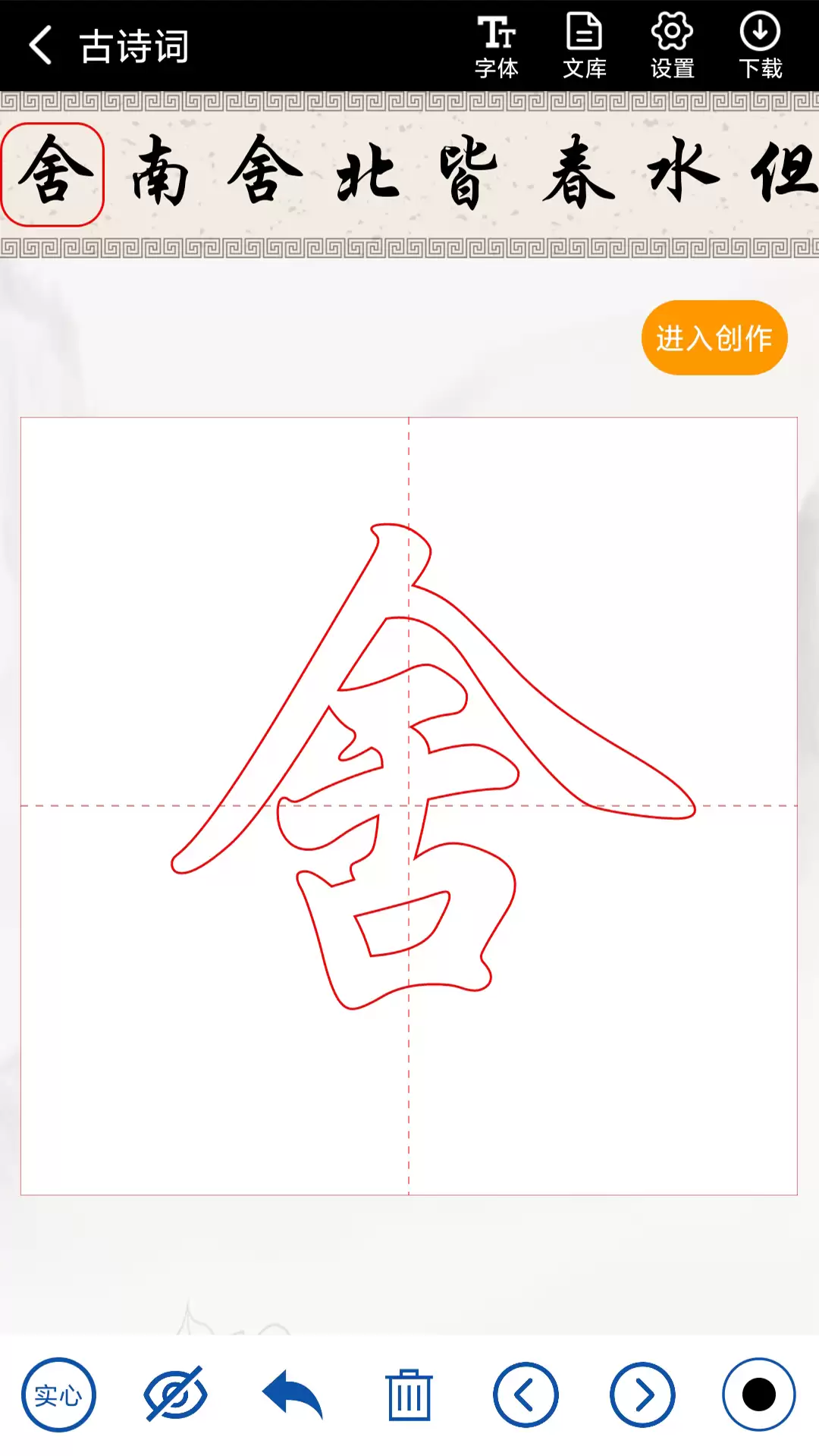Pick the character 春 in the strip
Screen dimensions: 819x1456
coord(578,173)
